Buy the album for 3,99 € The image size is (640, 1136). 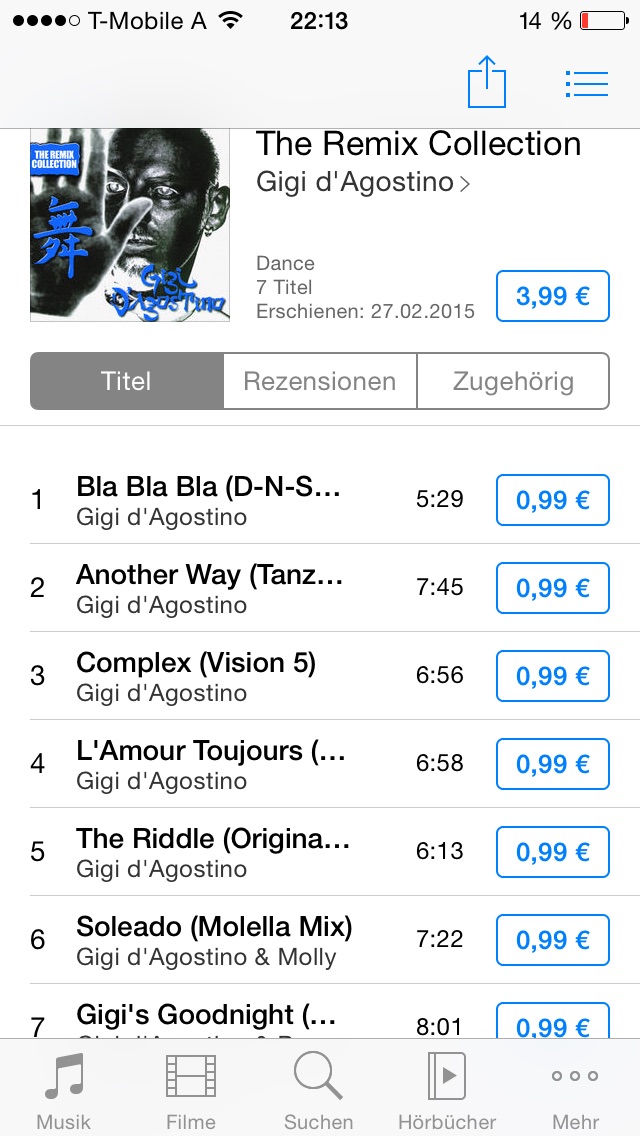pyautogui.click(x=552, y=296)
